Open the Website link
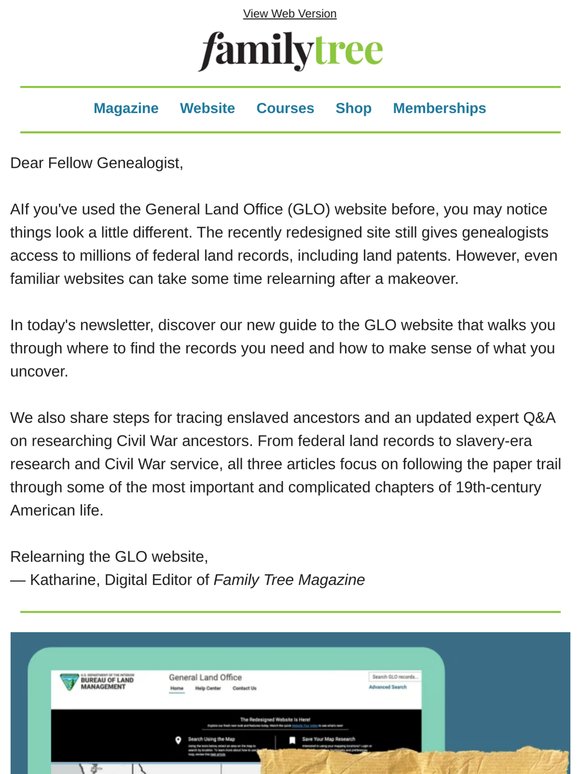The width and height of the screenshot is (580, 774). [x=207, y=108]
